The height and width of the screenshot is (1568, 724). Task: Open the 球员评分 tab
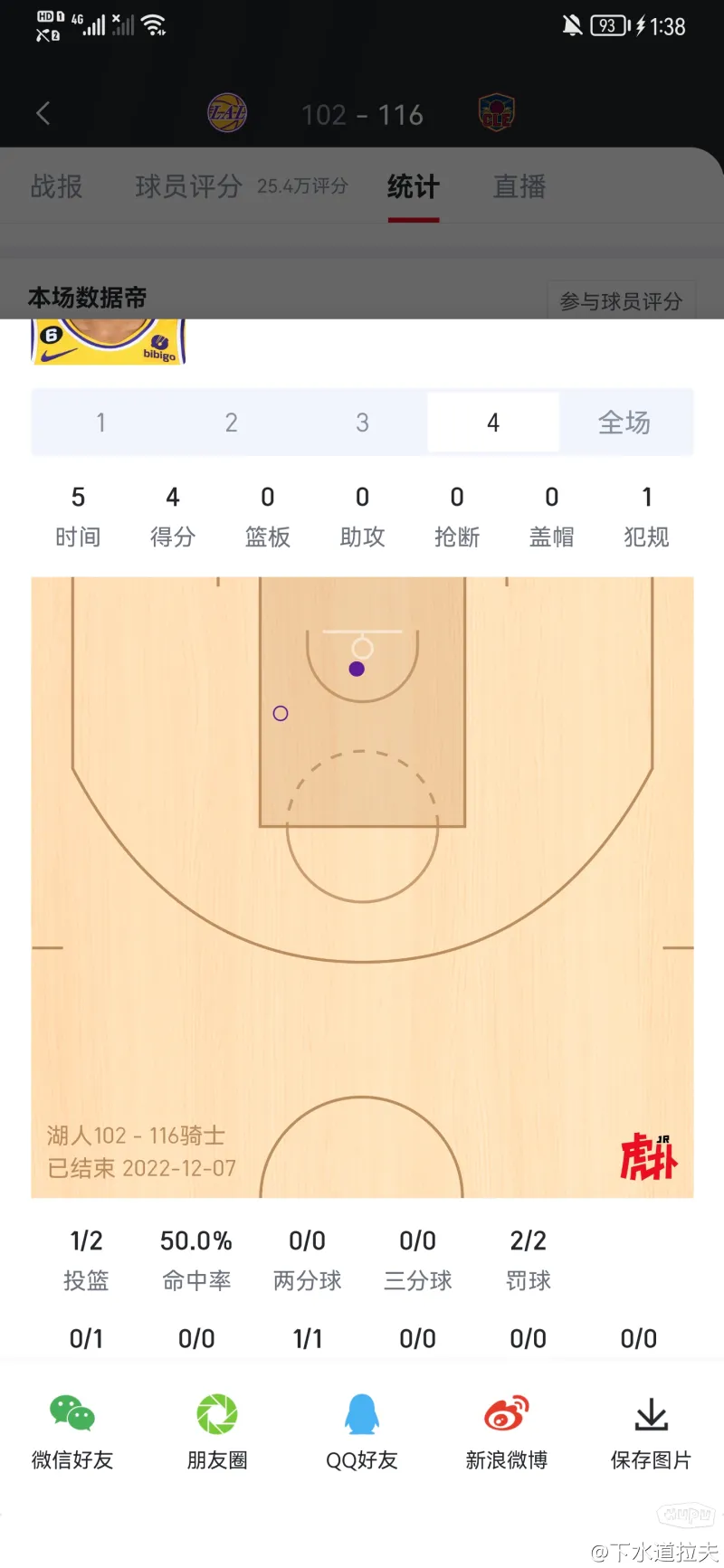[188, 186]
